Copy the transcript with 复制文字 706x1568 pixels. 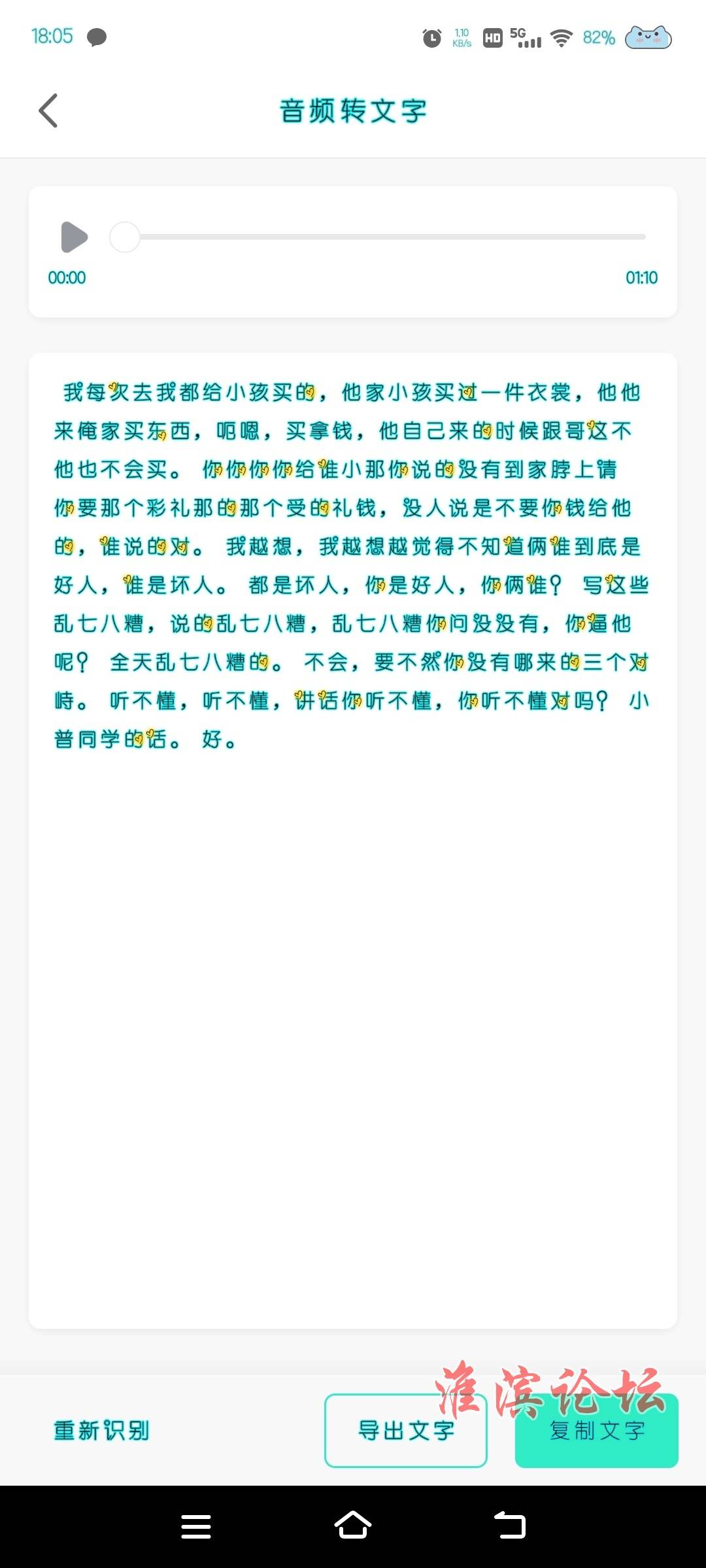click(597, 1431)
